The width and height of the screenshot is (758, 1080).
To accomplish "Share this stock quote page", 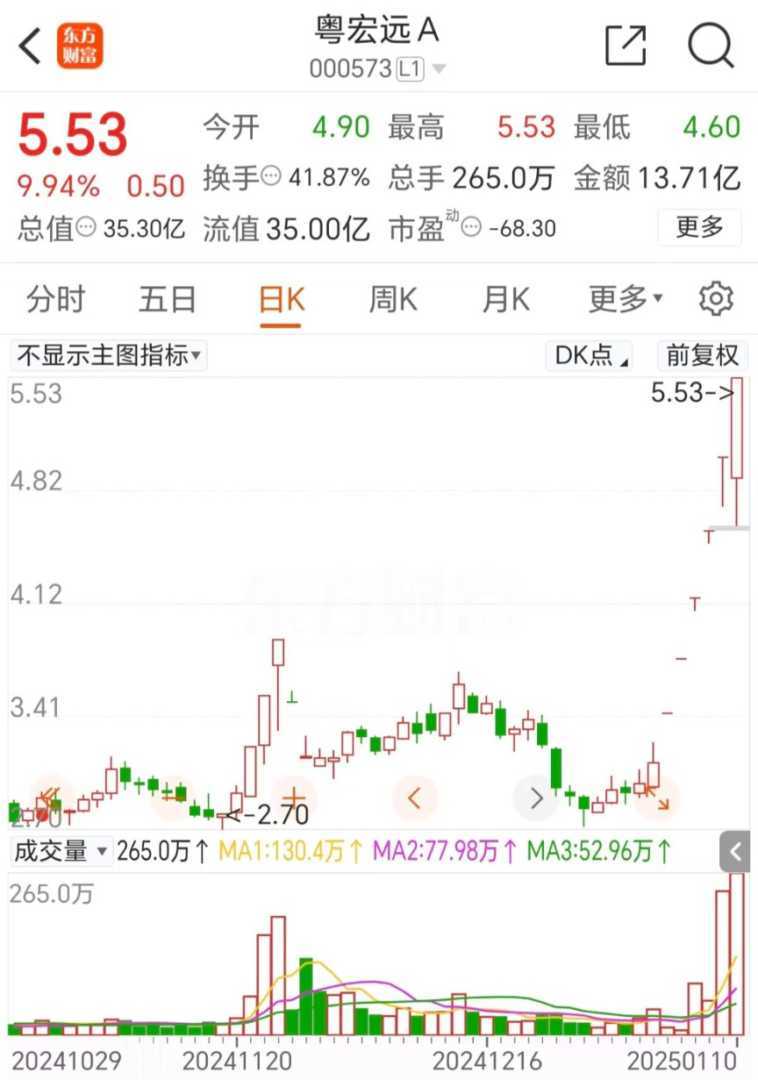I will 626,46.
